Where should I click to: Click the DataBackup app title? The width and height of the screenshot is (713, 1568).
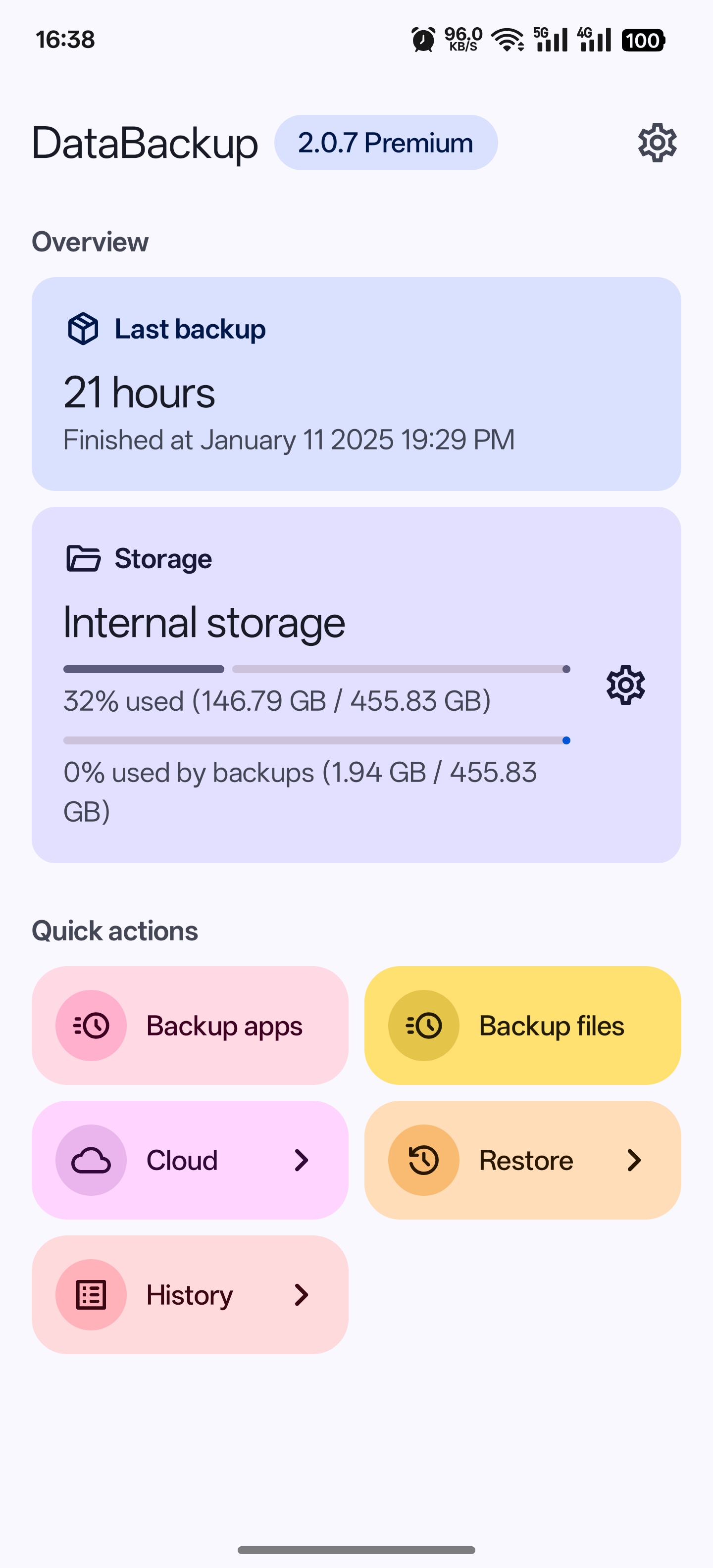coord(144,143)
